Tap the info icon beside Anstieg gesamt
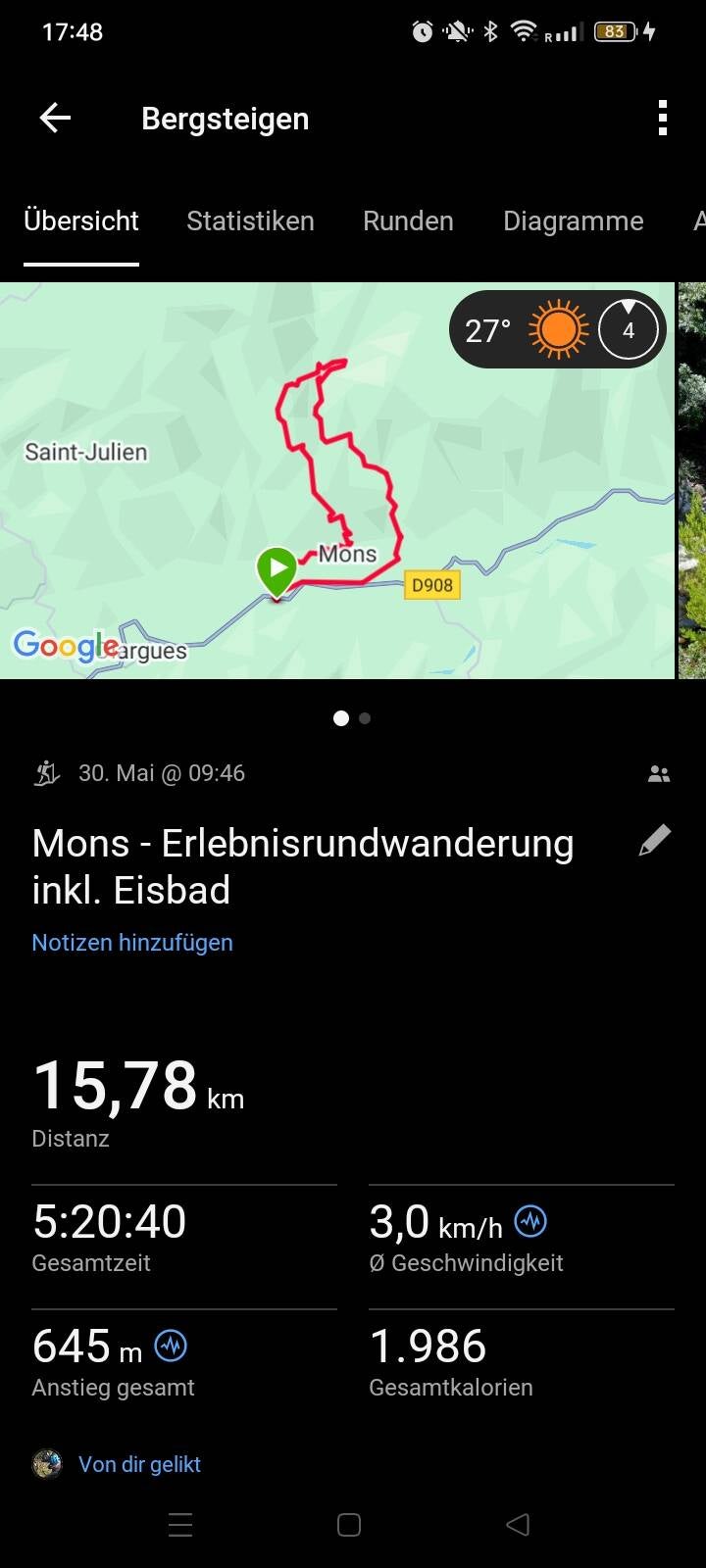Image resolution: width=706 pixels, height=1568 pixels. (171, 1347)
